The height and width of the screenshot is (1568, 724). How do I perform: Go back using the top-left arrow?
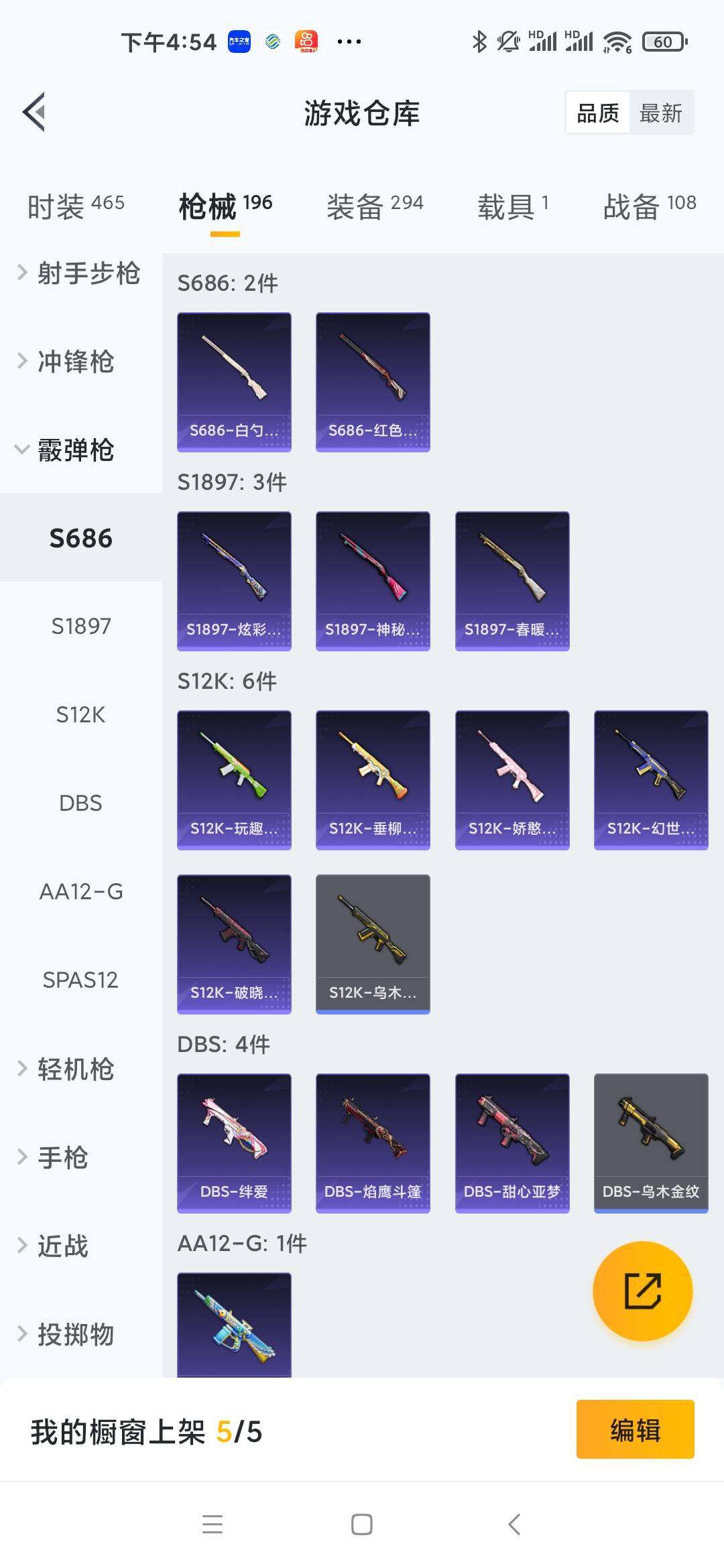(34, 112)
